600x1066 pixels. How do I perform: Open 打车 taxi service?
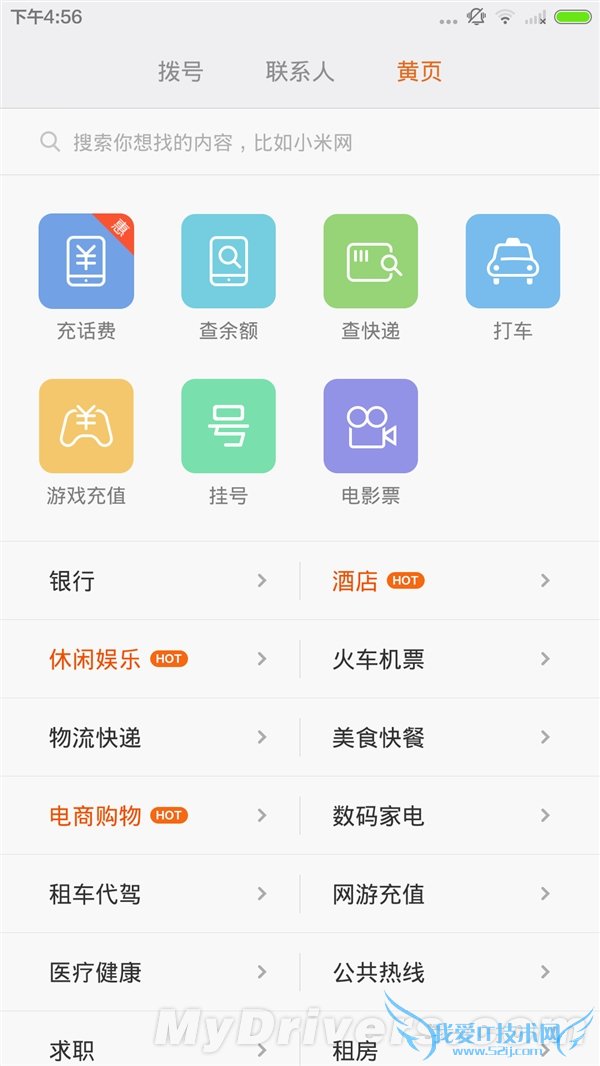(513, 262)
